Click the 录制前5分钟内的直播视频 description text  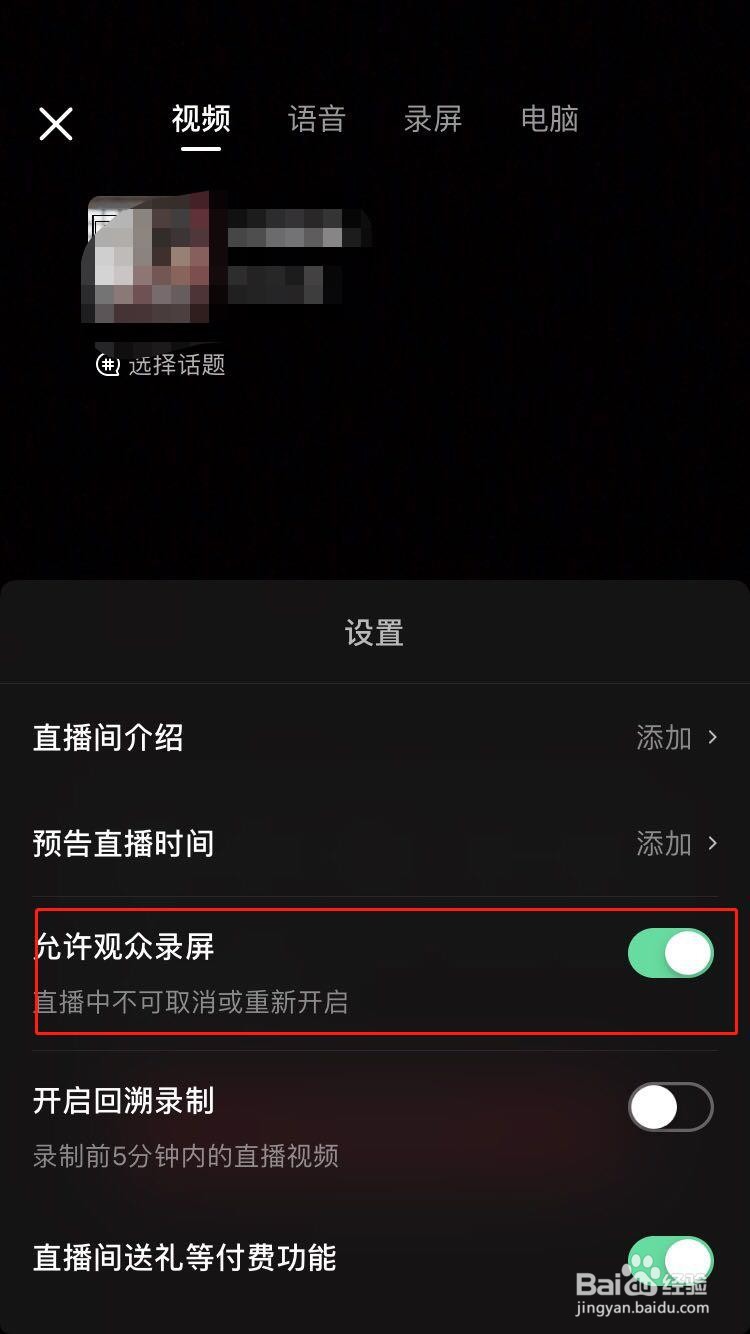coord(185,1157)
